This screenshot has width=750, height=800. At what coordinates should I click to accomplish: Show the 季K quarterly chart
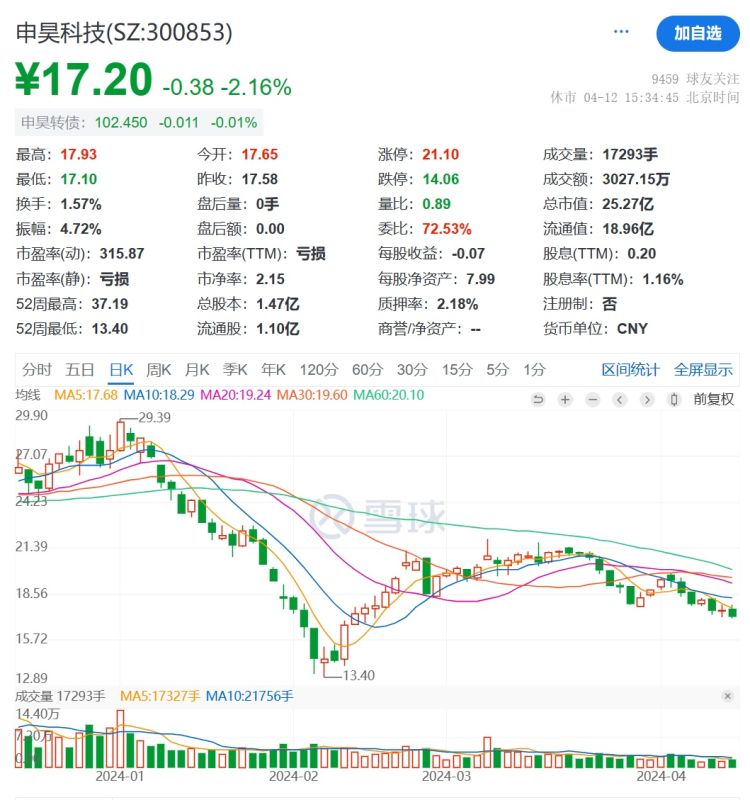(x=236, y=370)
